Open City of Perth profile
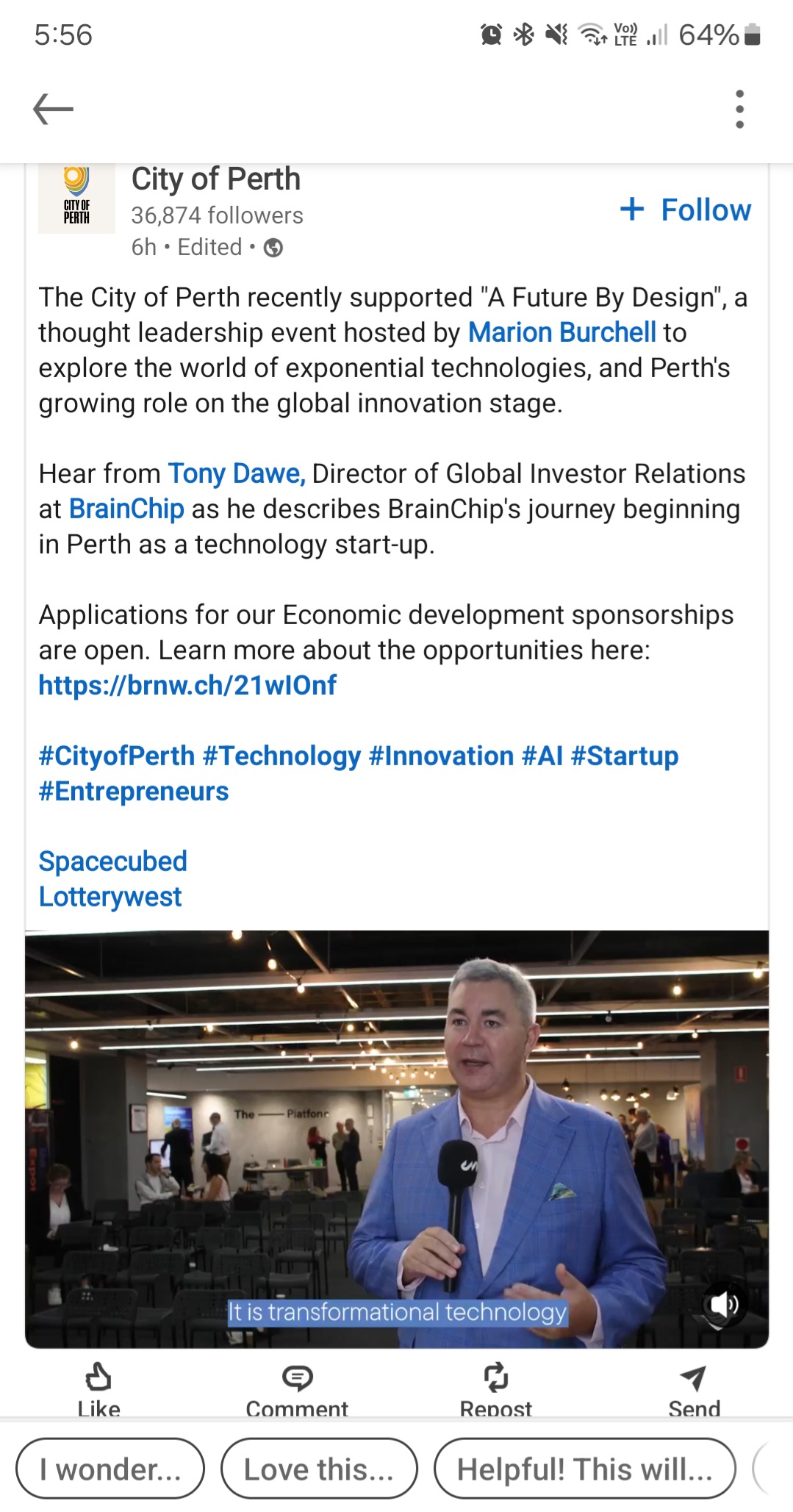The width and height of the screenshot is (793, 1512). click(x=215, y=180)
